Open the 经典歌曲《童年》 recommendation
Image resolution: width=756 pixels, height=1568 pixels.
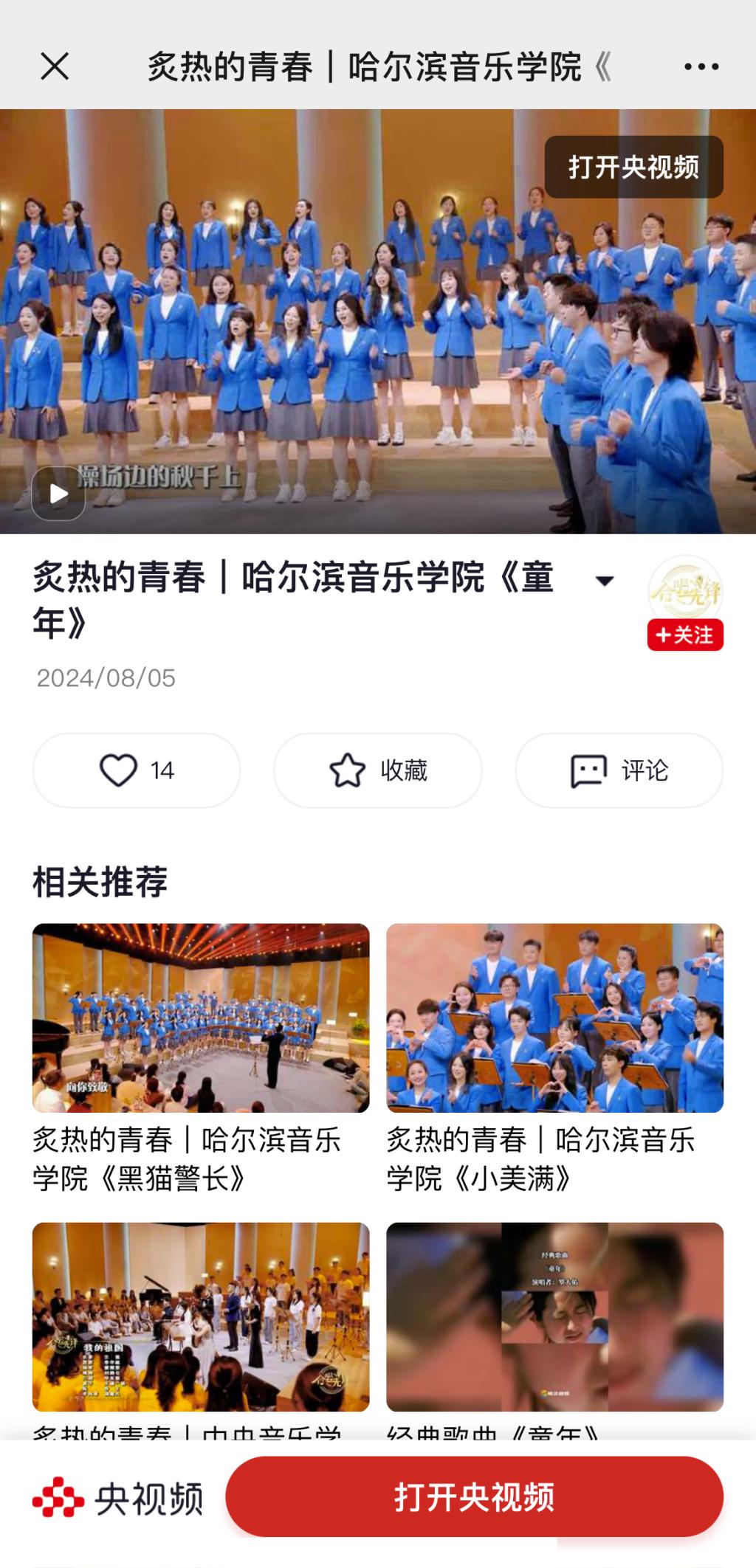click(x=554, y=1317)
